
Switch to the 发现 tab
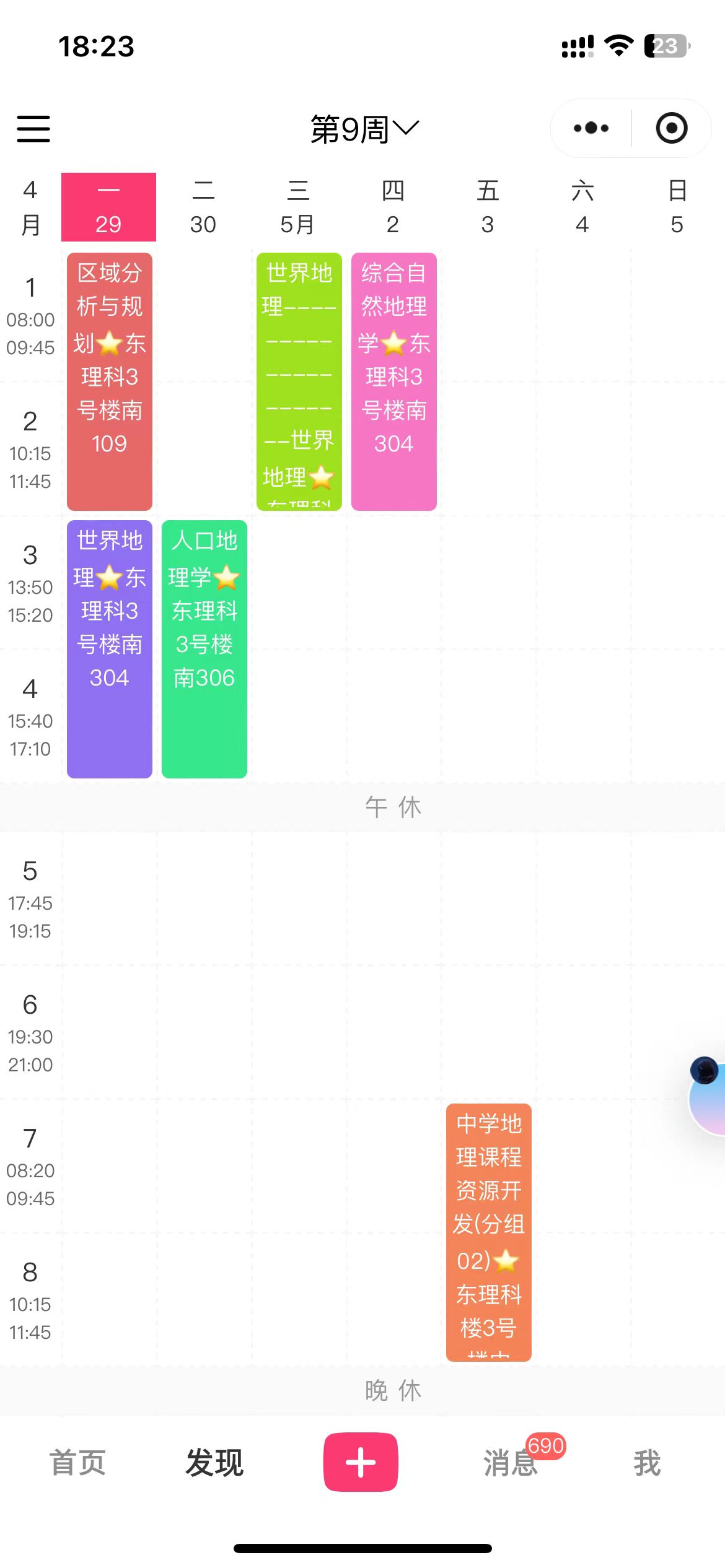coord(214,1463)
